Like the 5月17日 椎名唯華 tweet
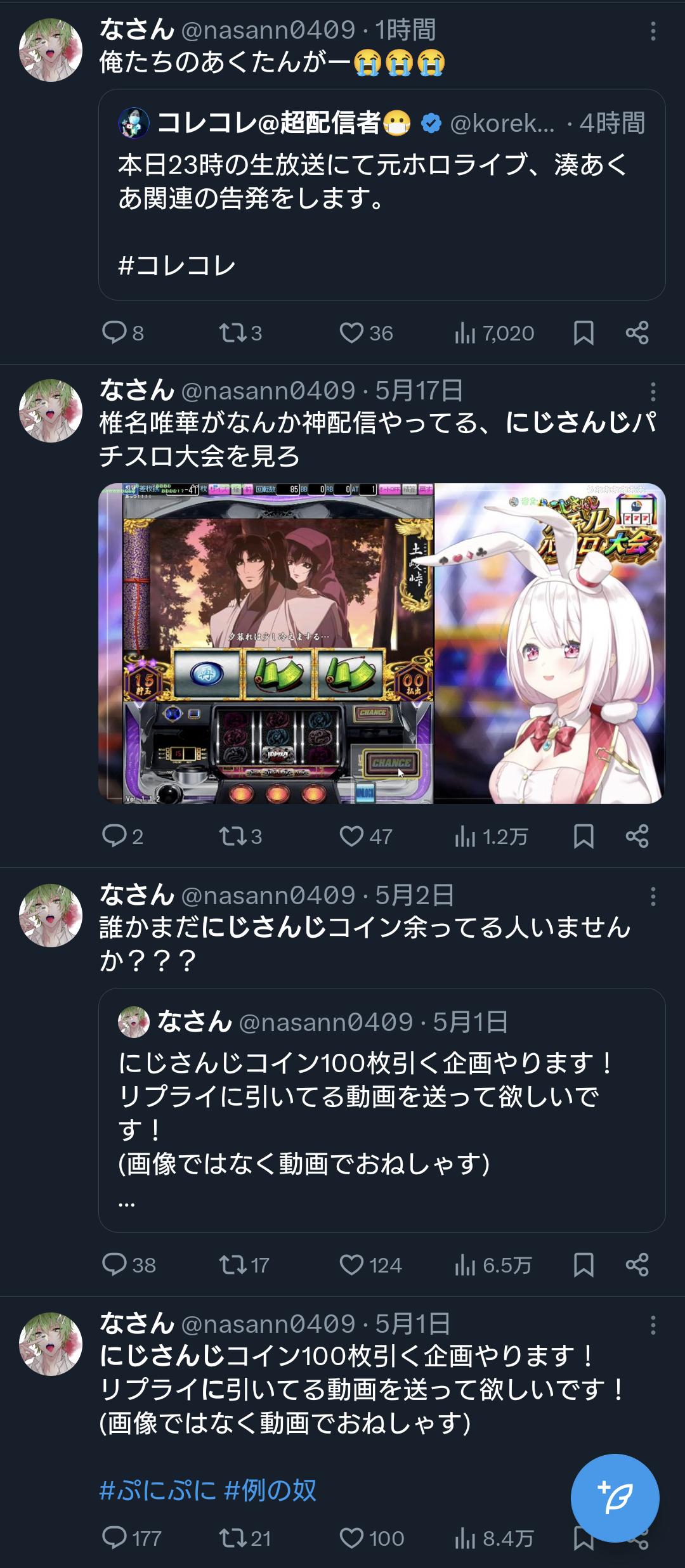Viewport: 685px width, 1568px height. [x=366, y=836]
